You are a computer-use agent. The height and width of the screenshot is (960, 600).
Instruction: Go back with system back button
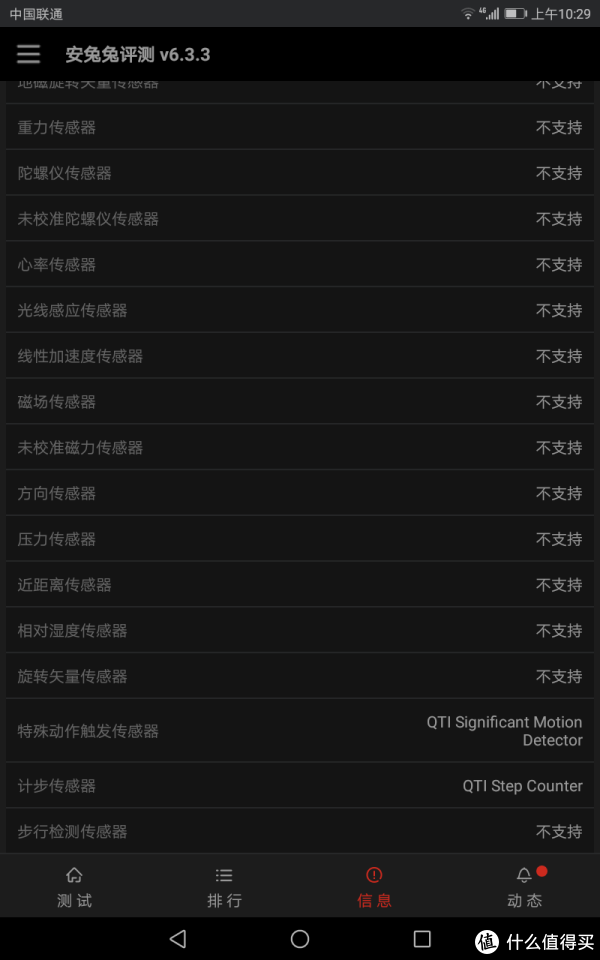(178, 939)
